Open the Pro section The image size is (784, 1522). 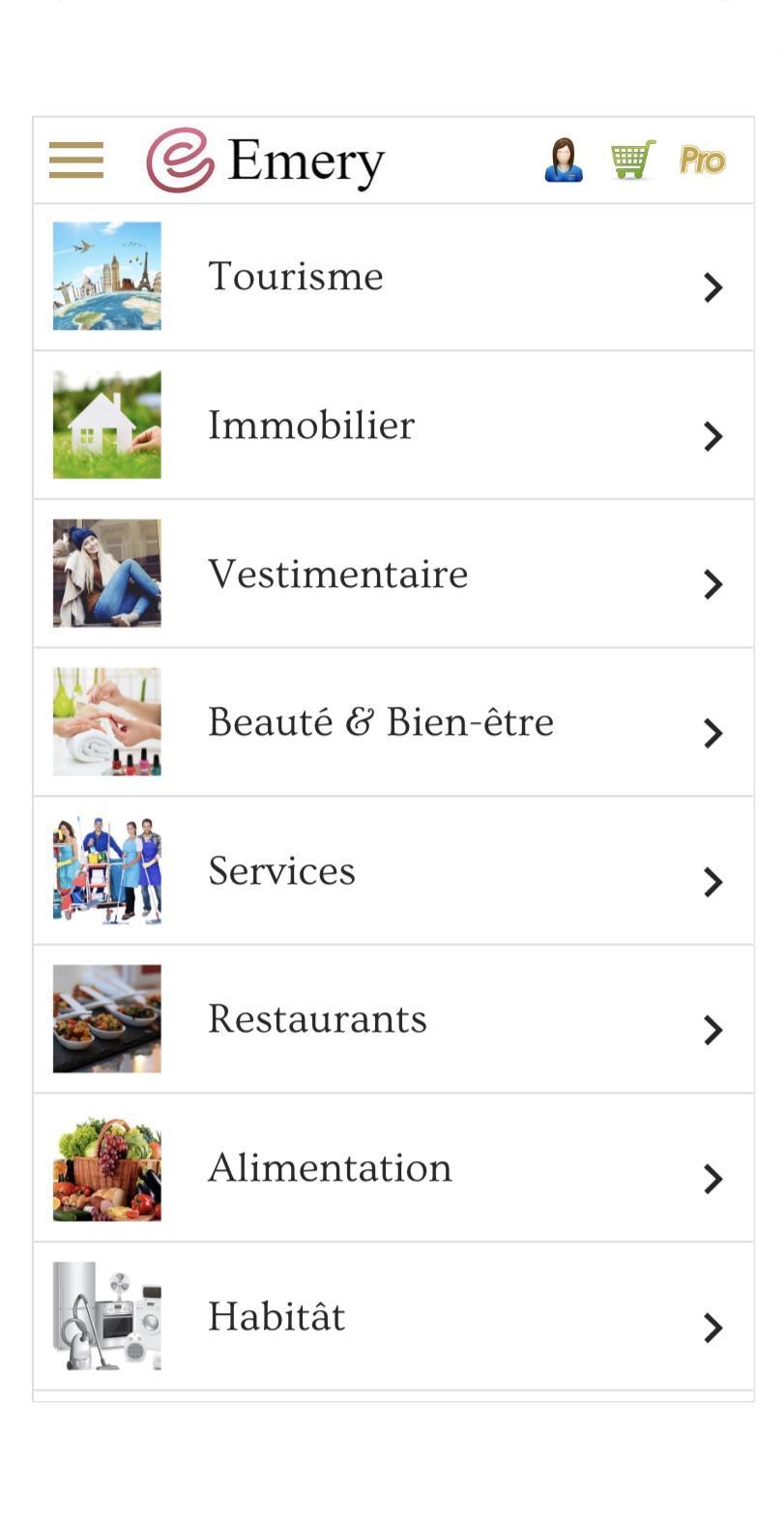703,161
